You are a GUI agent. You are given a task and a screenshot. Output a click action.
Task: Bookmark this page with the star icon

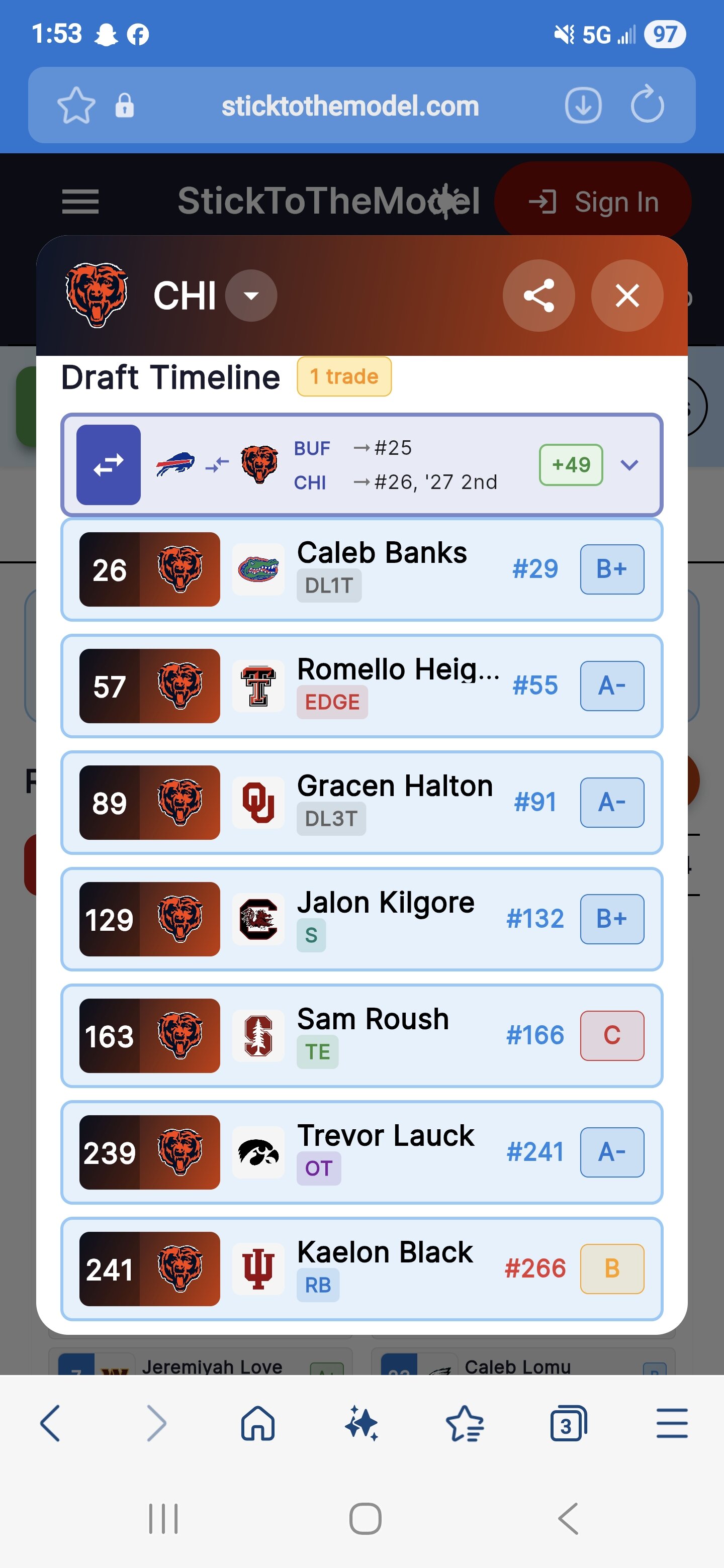pos(76,106)
